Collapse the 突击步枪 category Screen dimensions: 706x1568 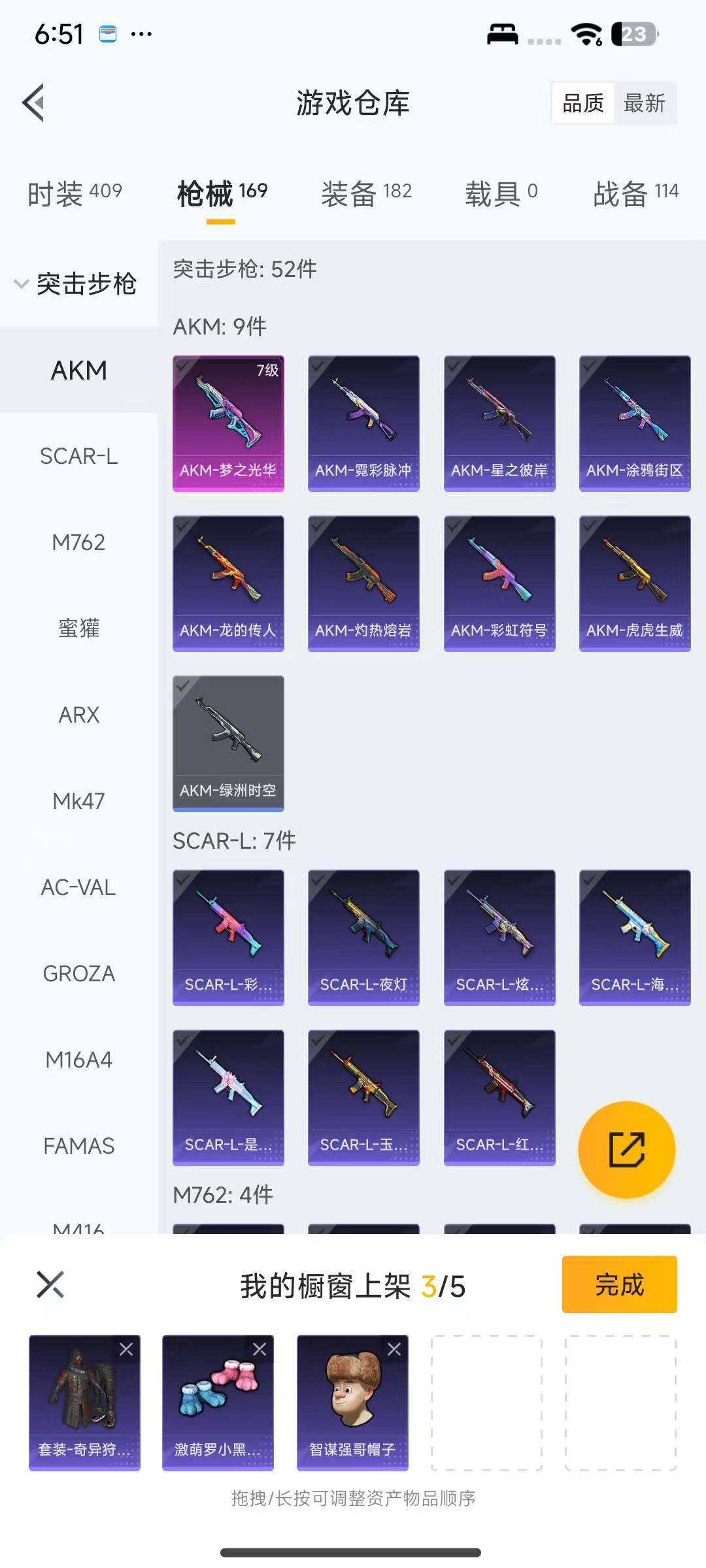coord(75,284)
